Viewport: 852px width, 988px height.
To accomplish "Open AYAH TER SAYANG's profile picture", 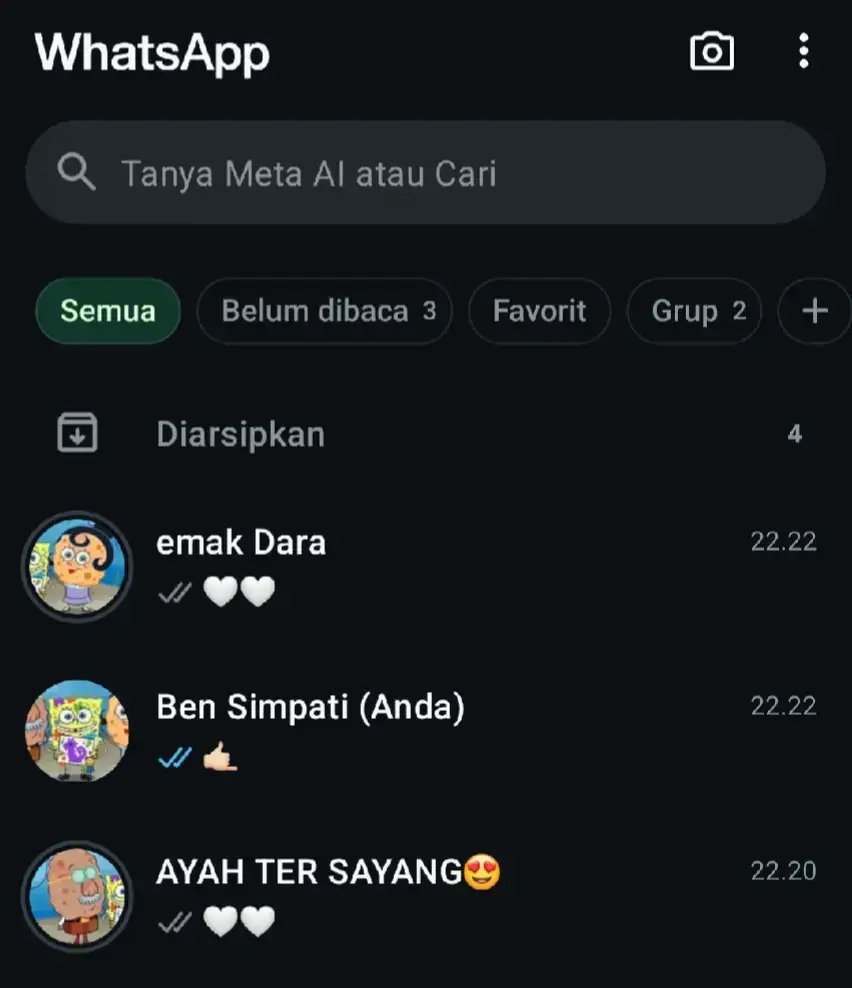I will pyautogui.click(x=77, y=897).
